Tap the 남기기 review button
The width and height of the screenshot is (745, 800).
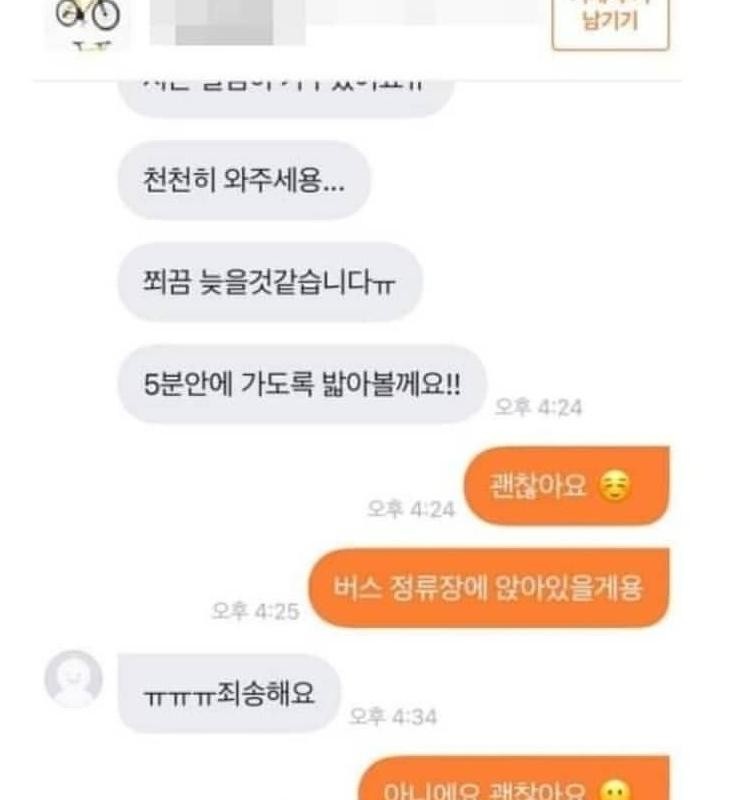click(610, 20)
